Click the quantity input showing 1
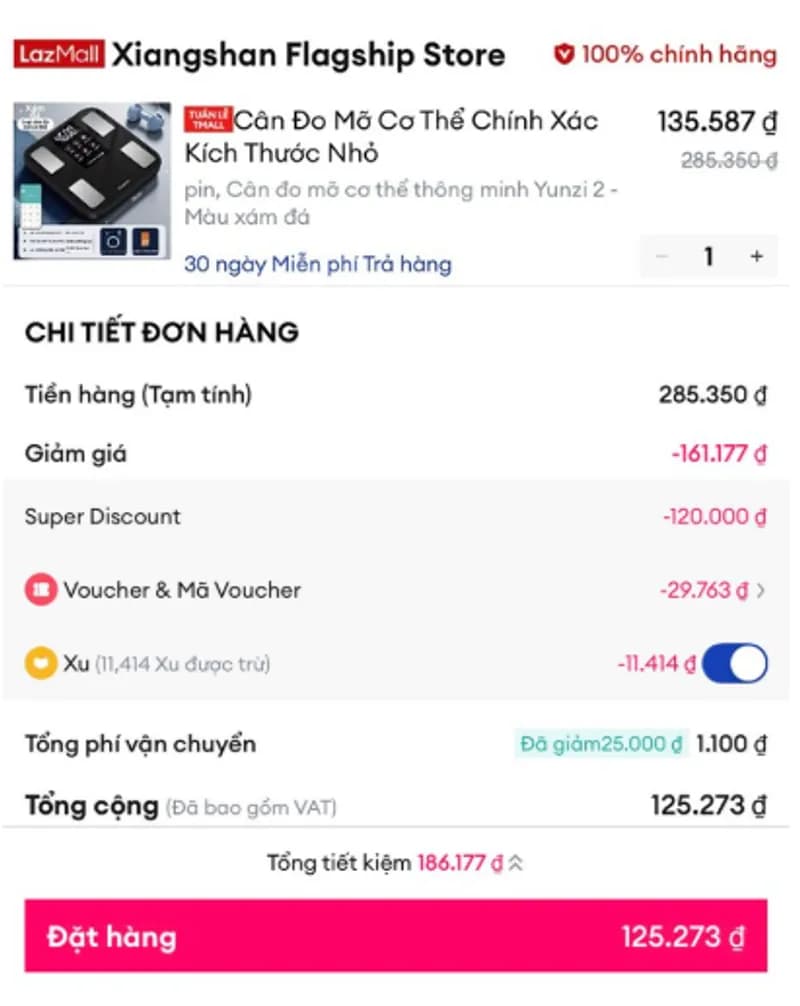800x1006 pixels. tap(708, 257)
